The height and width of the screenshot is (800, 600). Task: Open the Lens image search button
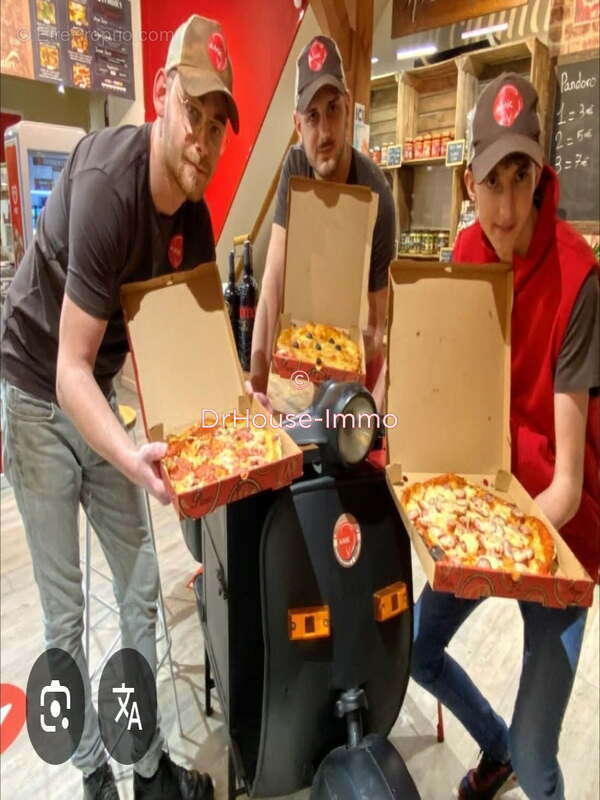tap(55, 706)
